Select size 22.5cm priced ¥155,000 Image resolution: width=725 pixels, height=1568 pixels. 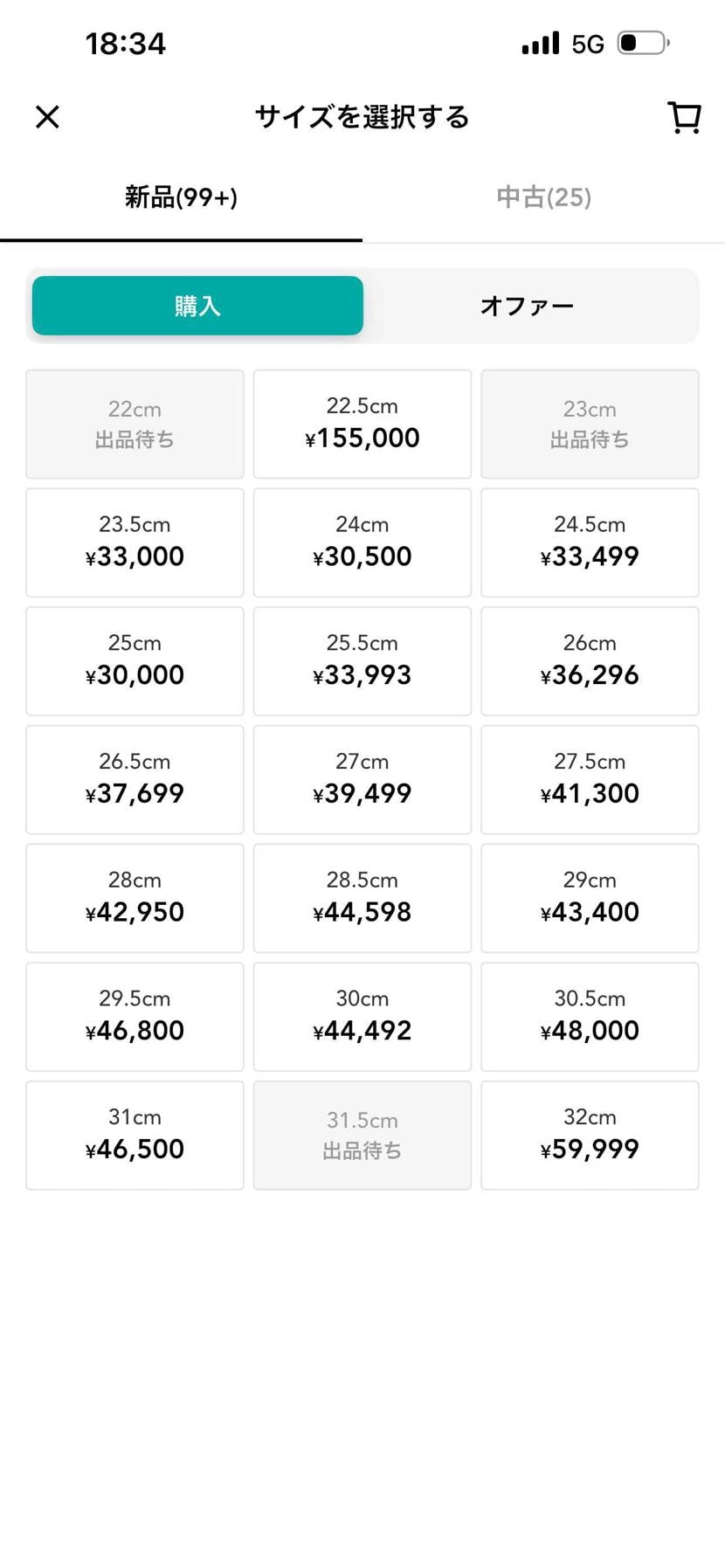pos(362,424)
